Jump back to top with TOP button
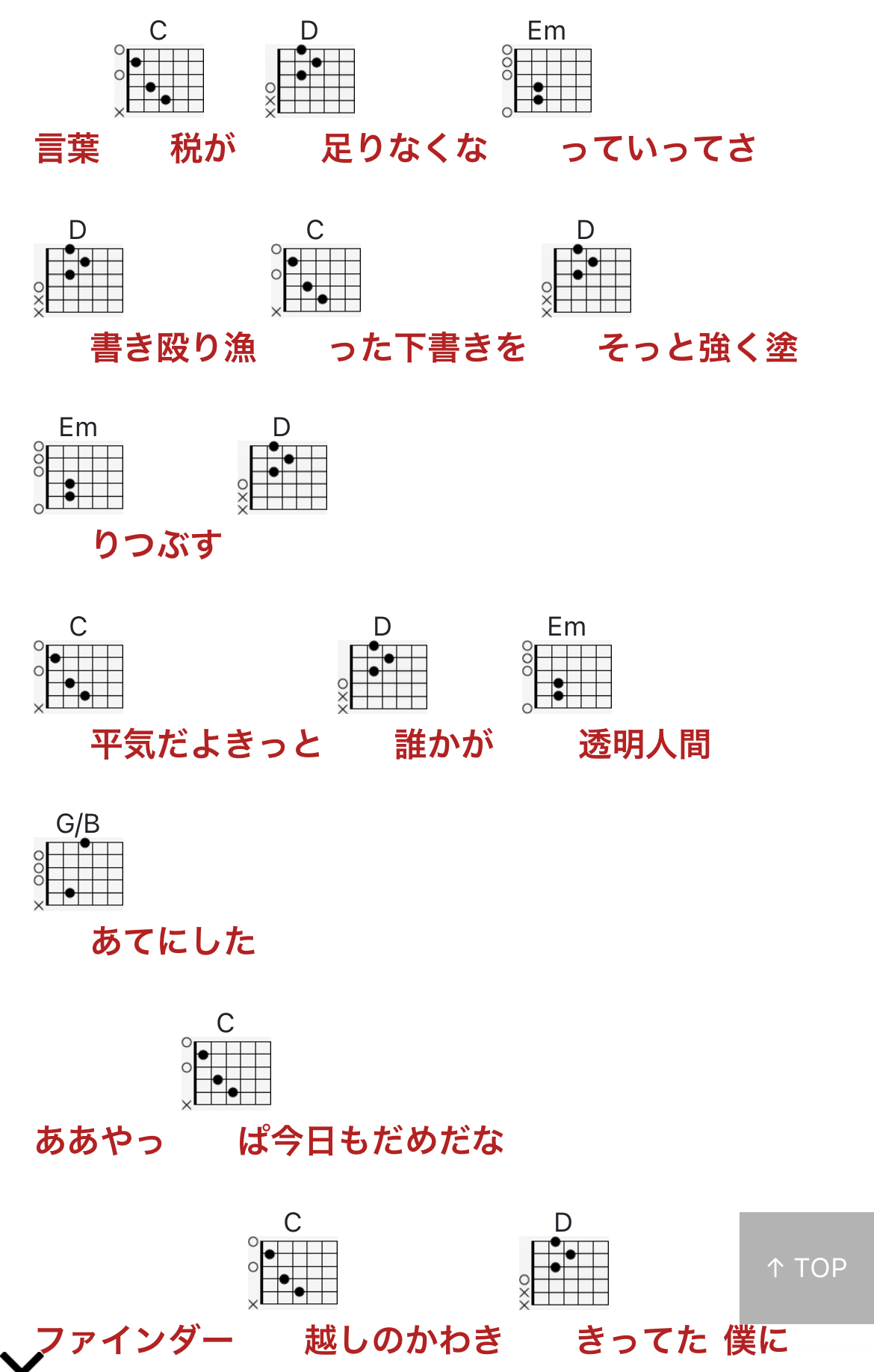The height and width of the screenshot is (1372, 874). click(806, 1267)
